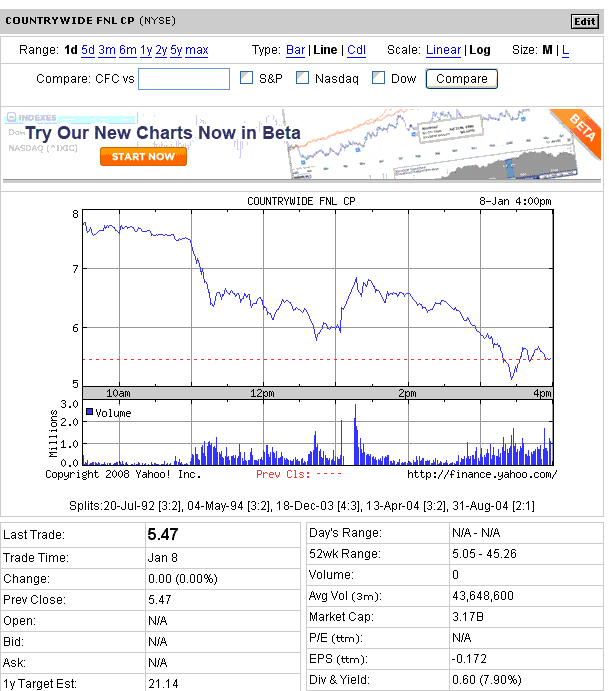Tap the Edit button
This screenshot has width=609, height=691.
point(584,21)
